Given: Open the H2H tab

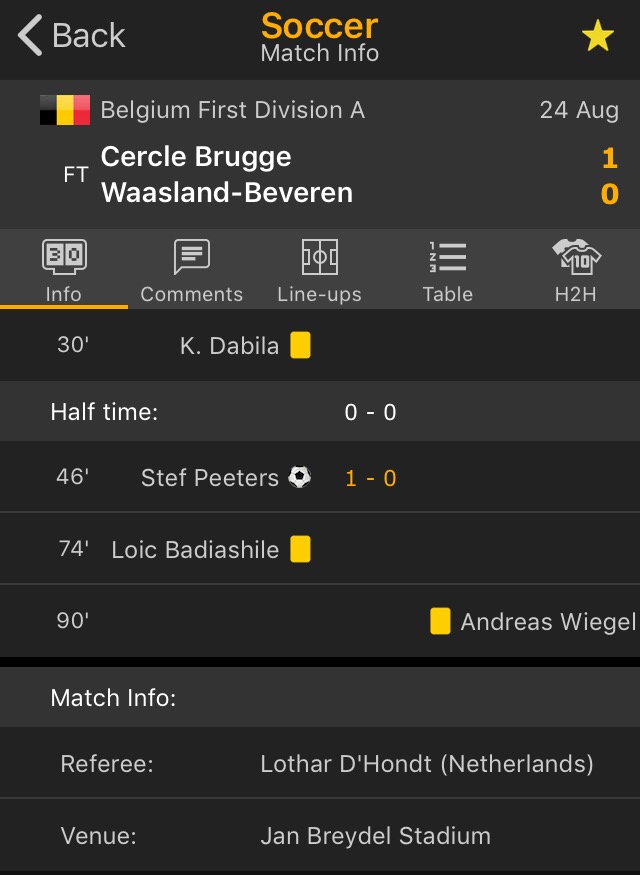Looking at the screenshot, I should pyautogui.click(x=575, y=270).
